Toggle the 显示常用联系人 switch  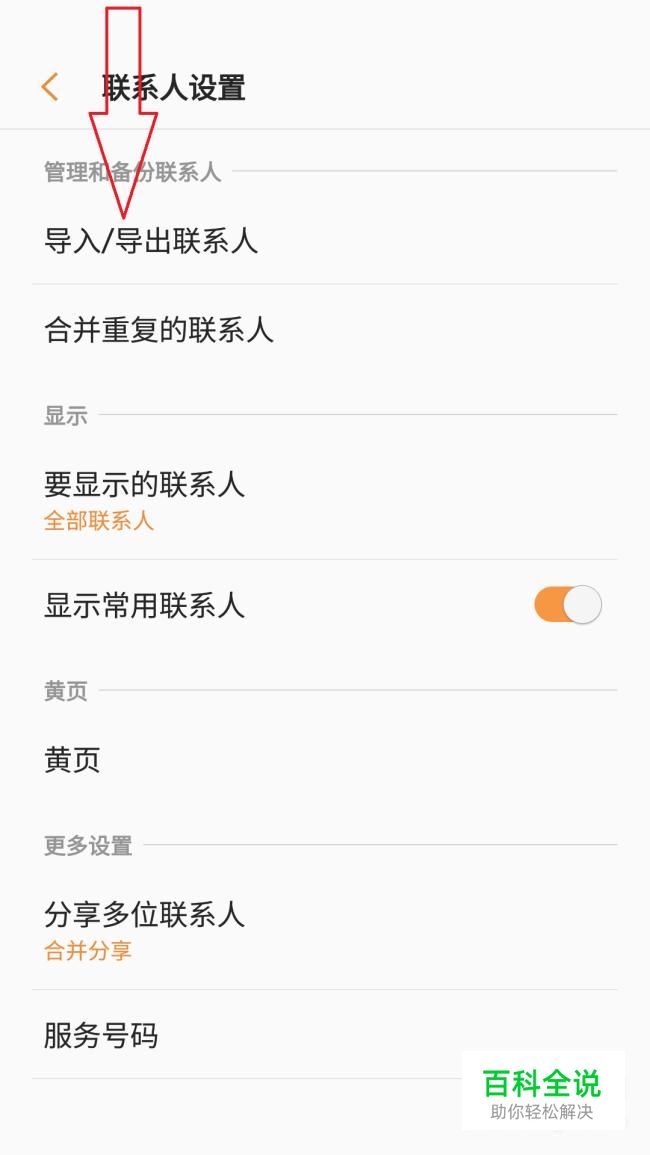coord(567,605)
